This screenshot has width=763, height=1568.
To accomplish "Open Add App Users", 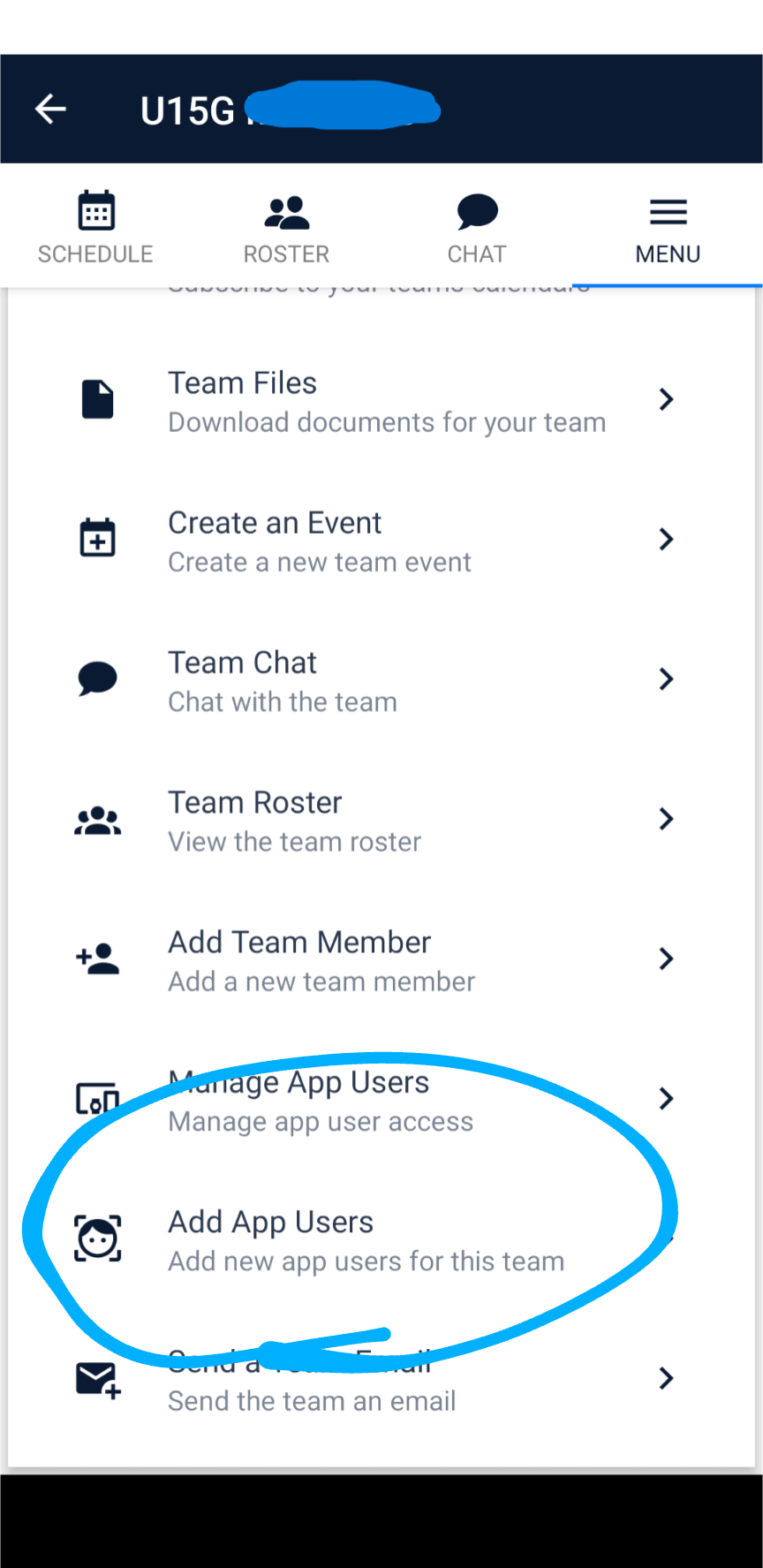I will [381, 1239].
